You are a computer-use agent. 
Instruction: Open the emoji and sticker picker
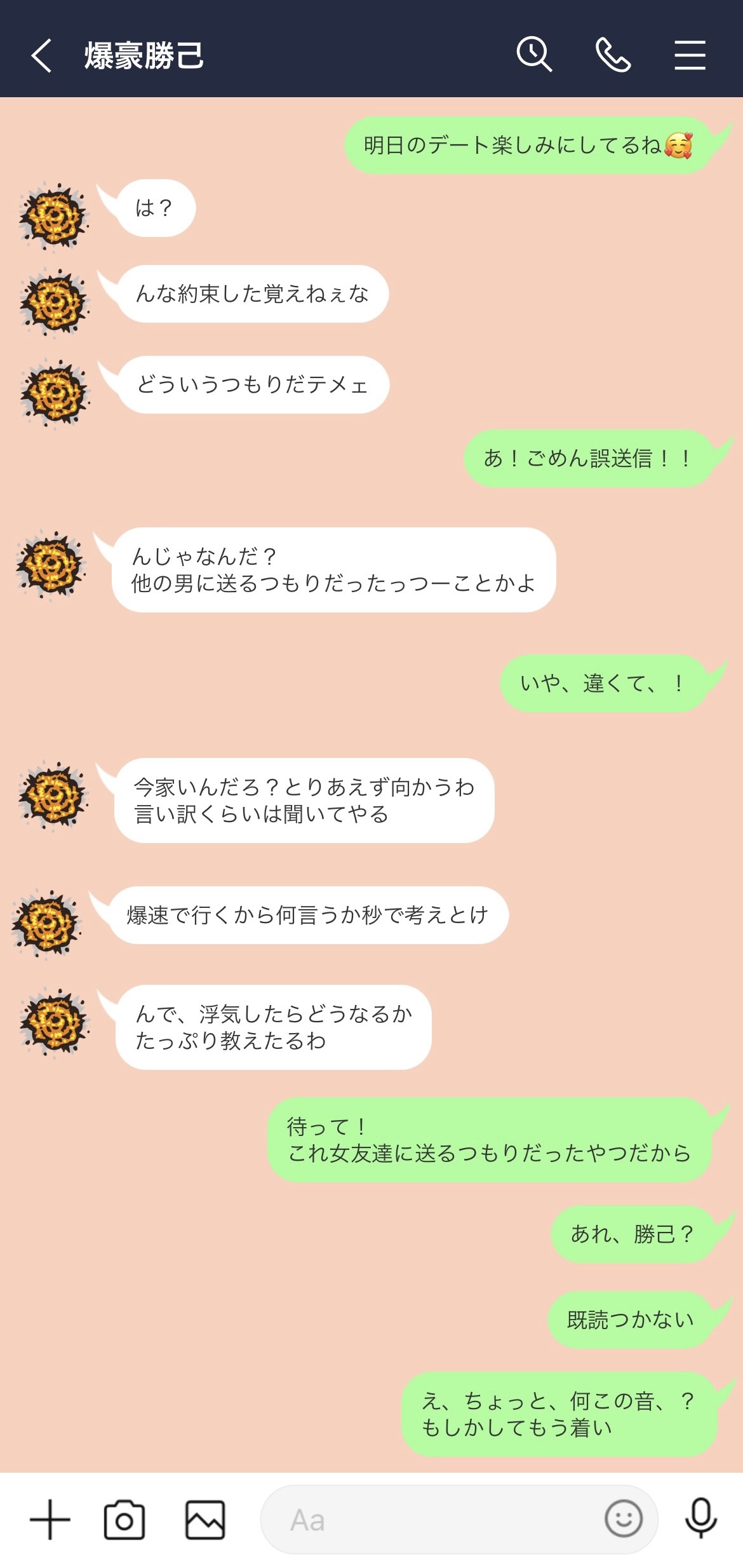pyautogui.click(x=624, y=1519)
